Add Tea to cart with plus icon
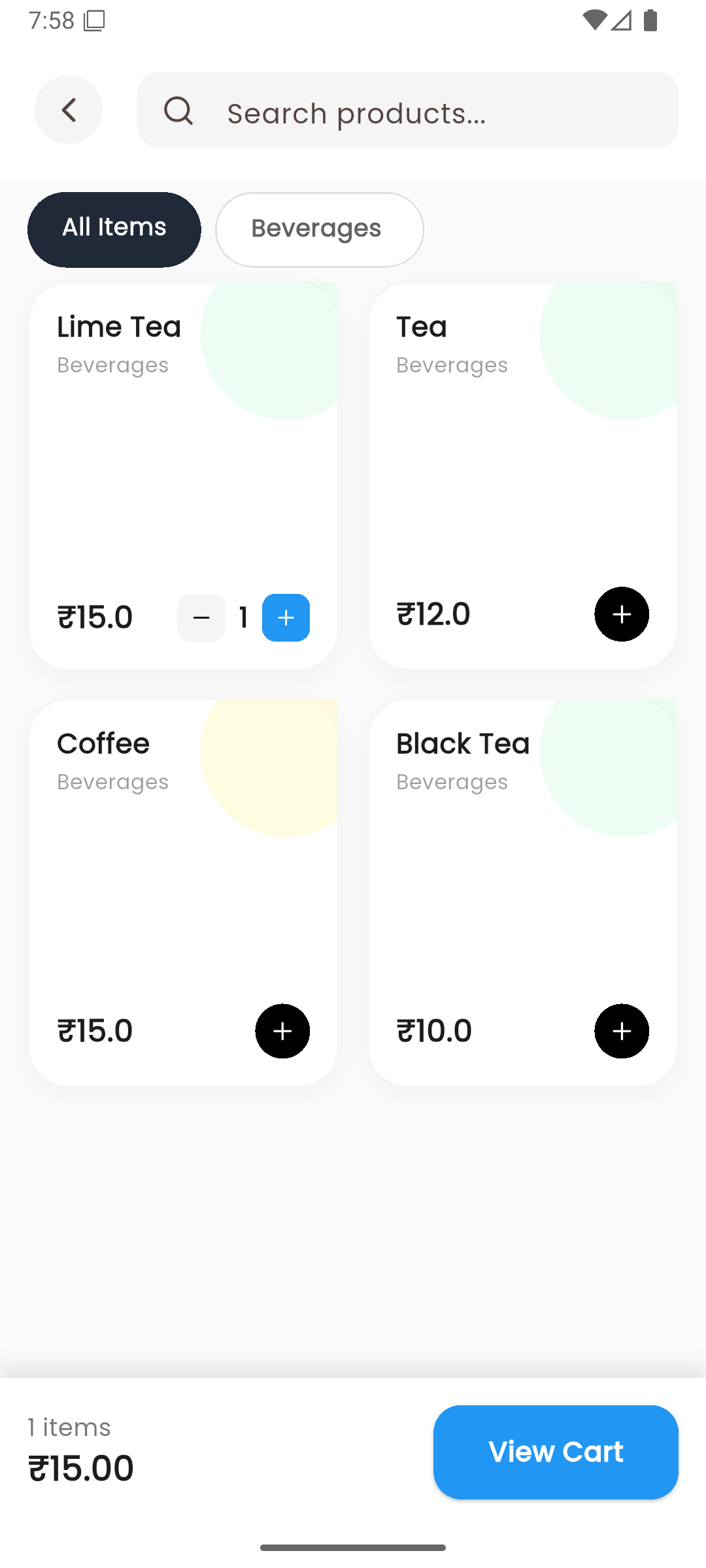706x1568 pixels. click(621, 614)
